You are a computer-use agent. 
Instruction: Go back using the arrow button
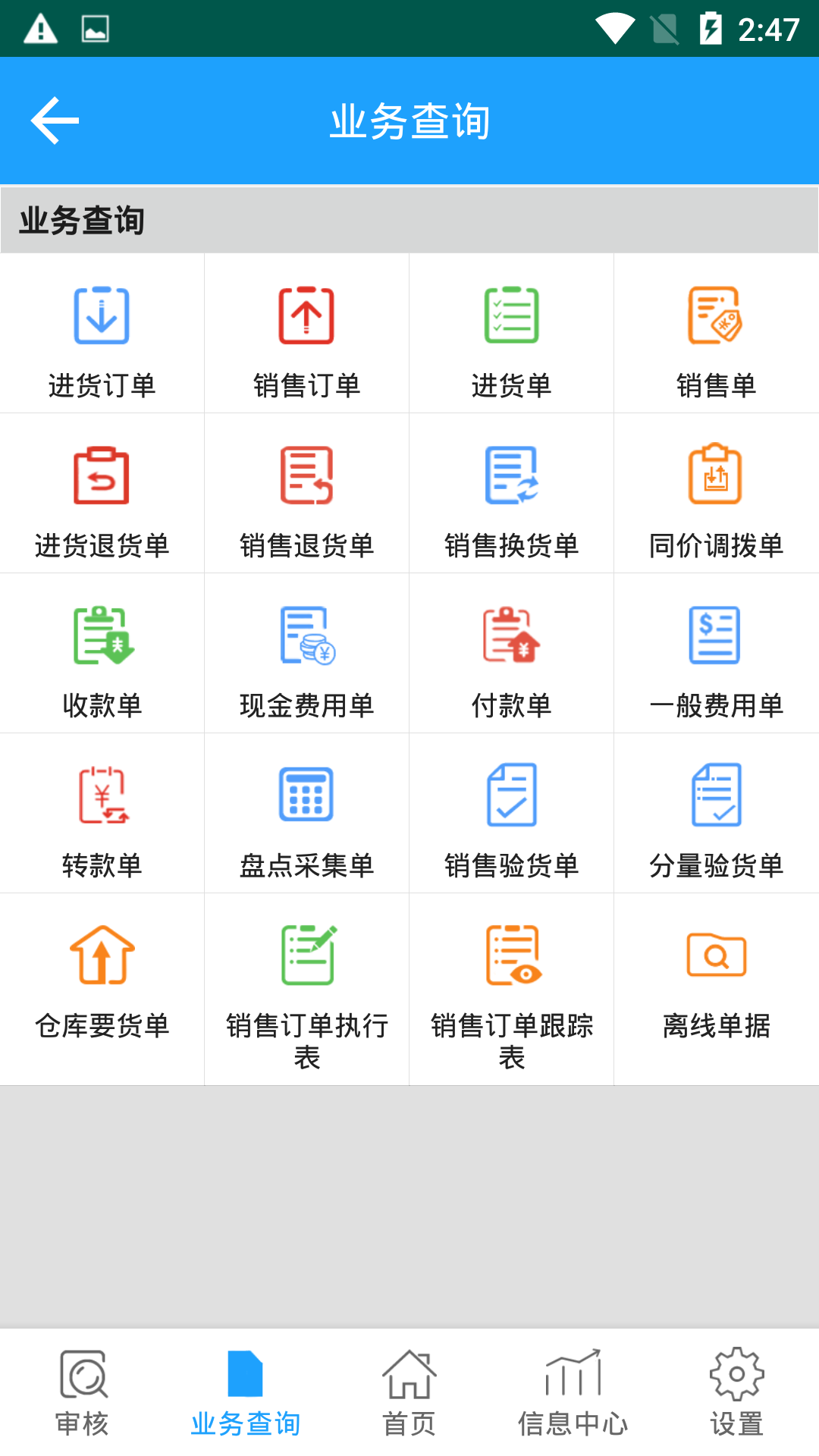click(55, 120)
